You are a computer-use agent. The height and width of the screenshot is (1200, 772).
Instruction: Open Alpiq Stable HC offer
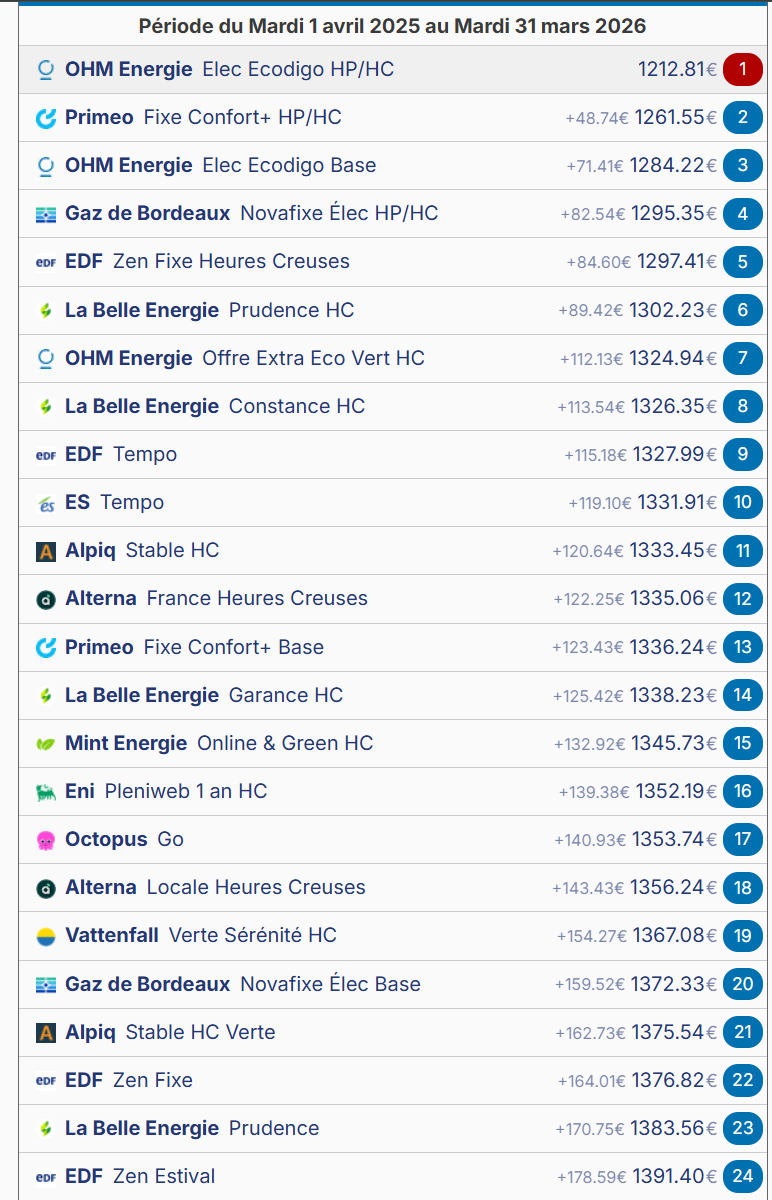[142, 551]
